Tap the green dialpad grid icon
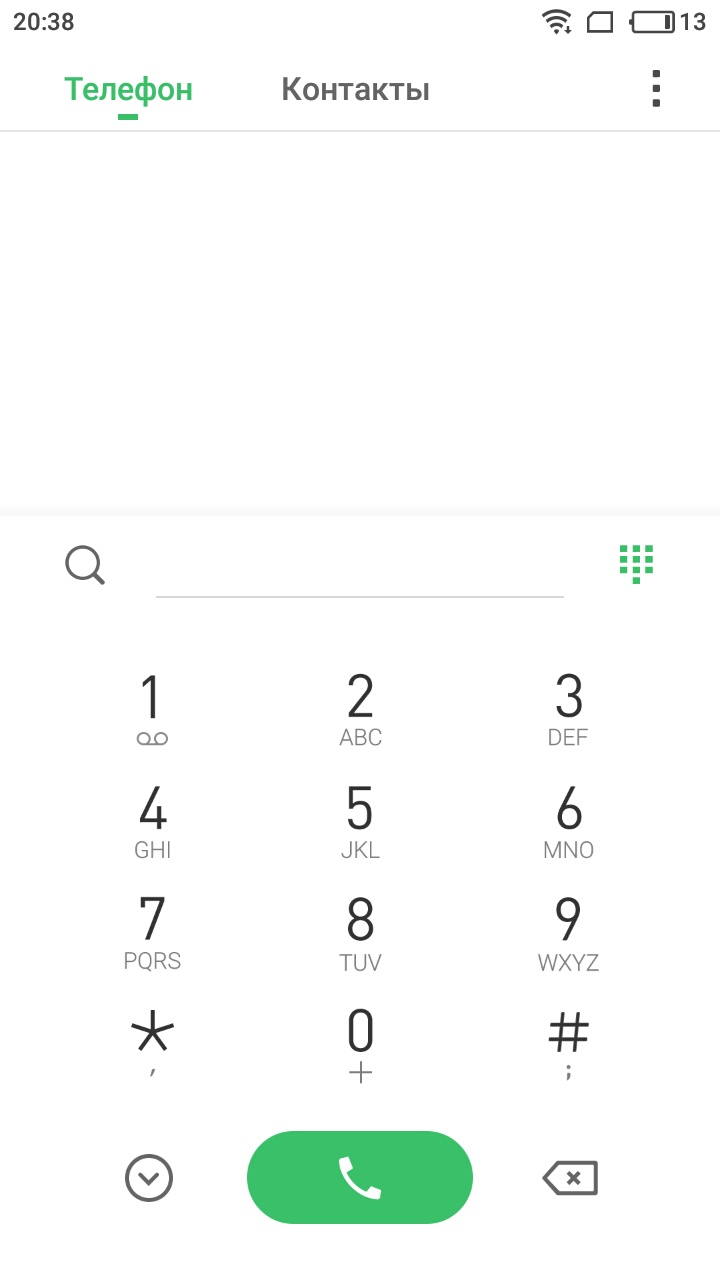 [636, 564]
